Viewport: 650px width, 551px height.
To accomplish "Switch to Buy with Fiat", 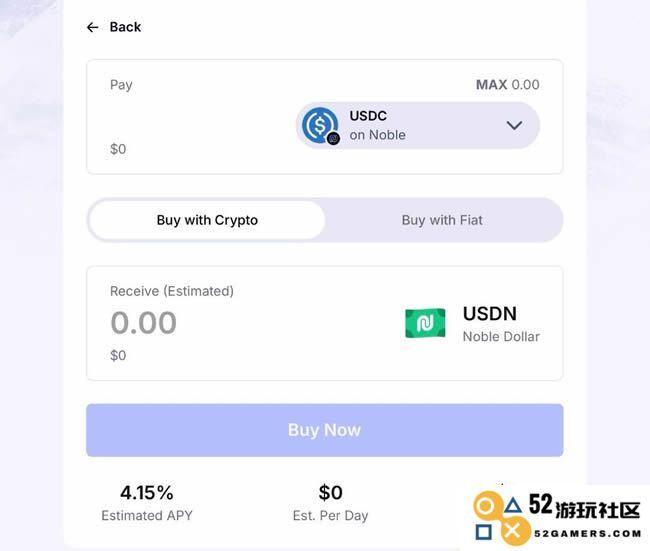I will click(x=442, y=220).
